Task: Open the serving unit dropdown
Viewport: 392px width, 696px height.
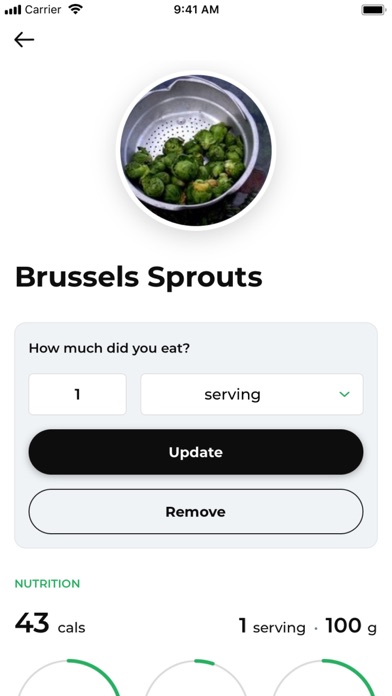Action: [x=252, y=394]
